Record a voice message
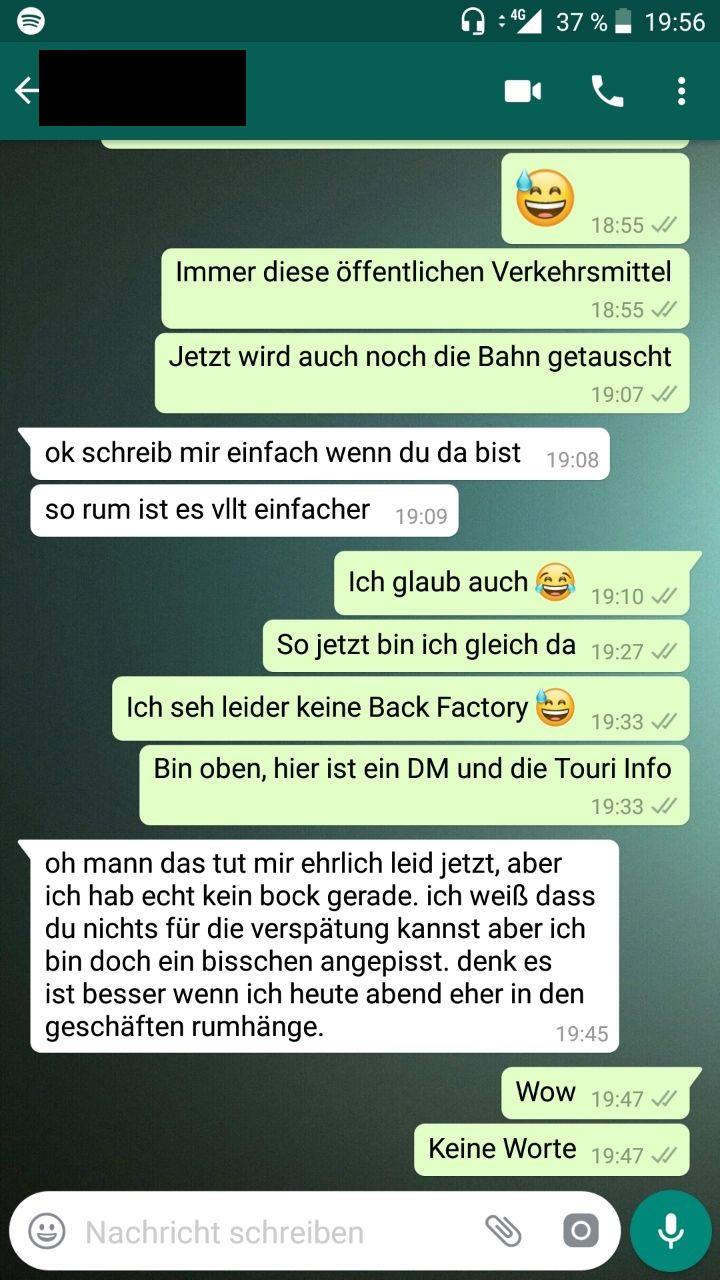Image resolution: width=720 pixels, height=1280 pixels. [x=670, y=1231]
